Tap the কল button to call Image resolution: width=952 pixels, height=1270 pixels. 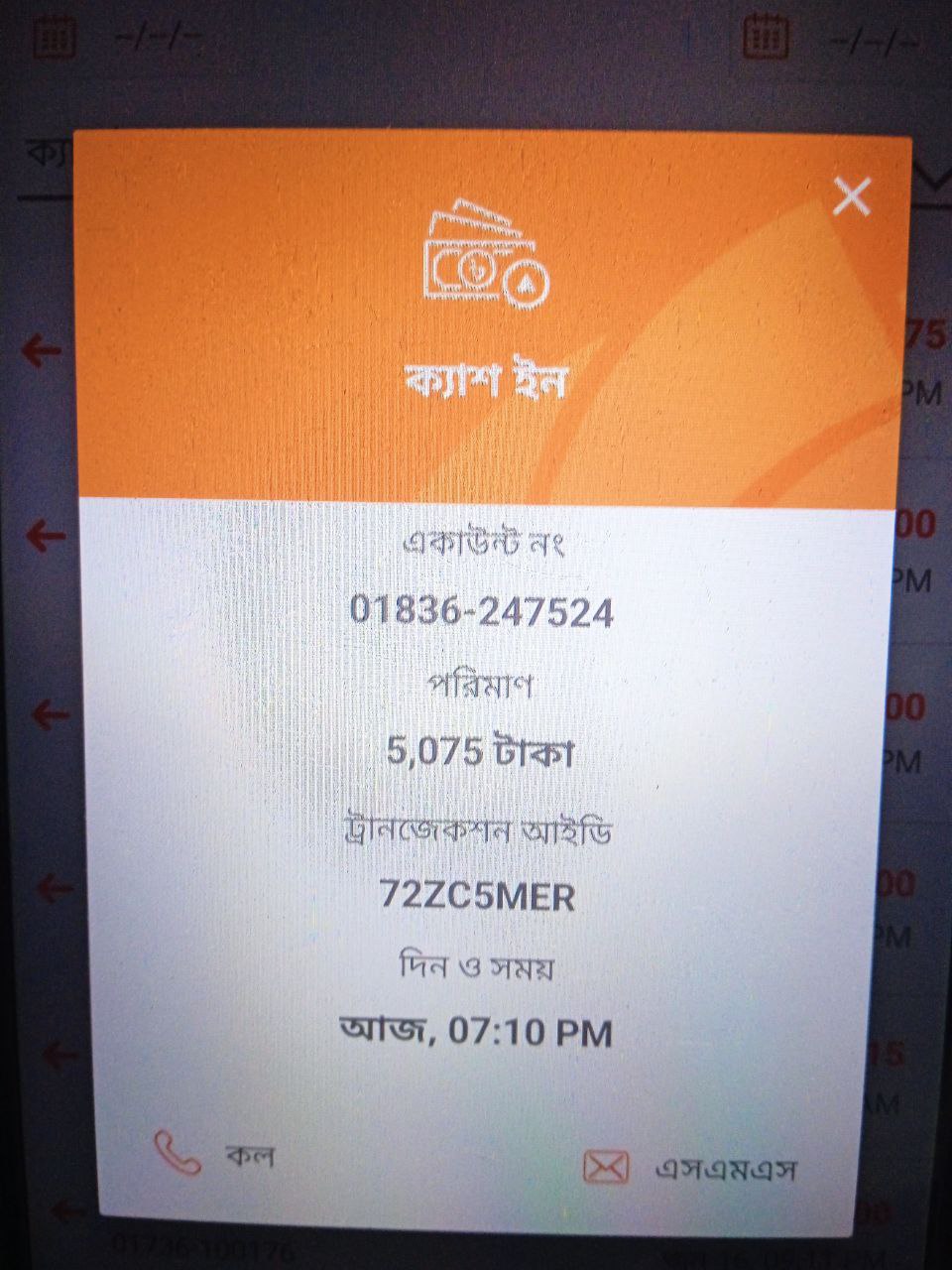214,1155
